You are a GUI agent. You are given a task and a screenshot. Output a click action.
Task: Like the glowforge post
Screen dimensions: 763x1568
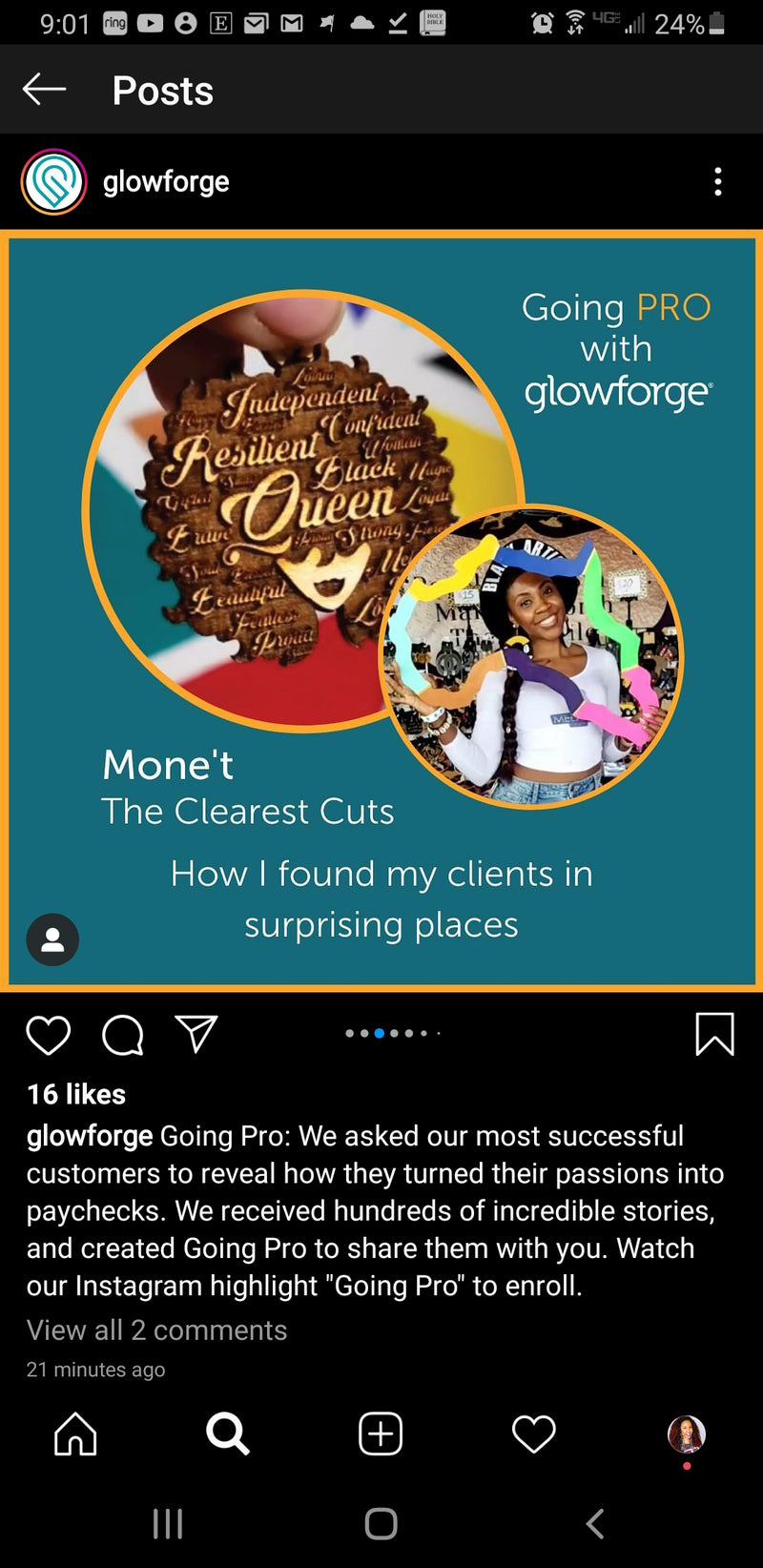pos(49,1035)
